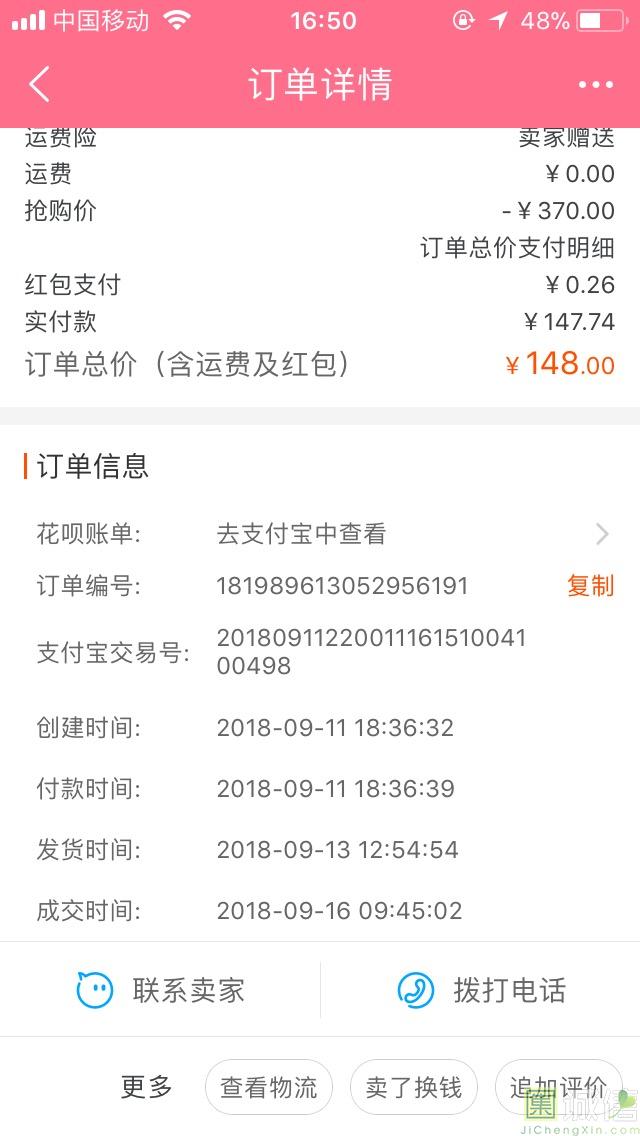Call the seller via 拨打电话
The height and width of the screenshot is (1136, 640).
(x=481, y=990)
